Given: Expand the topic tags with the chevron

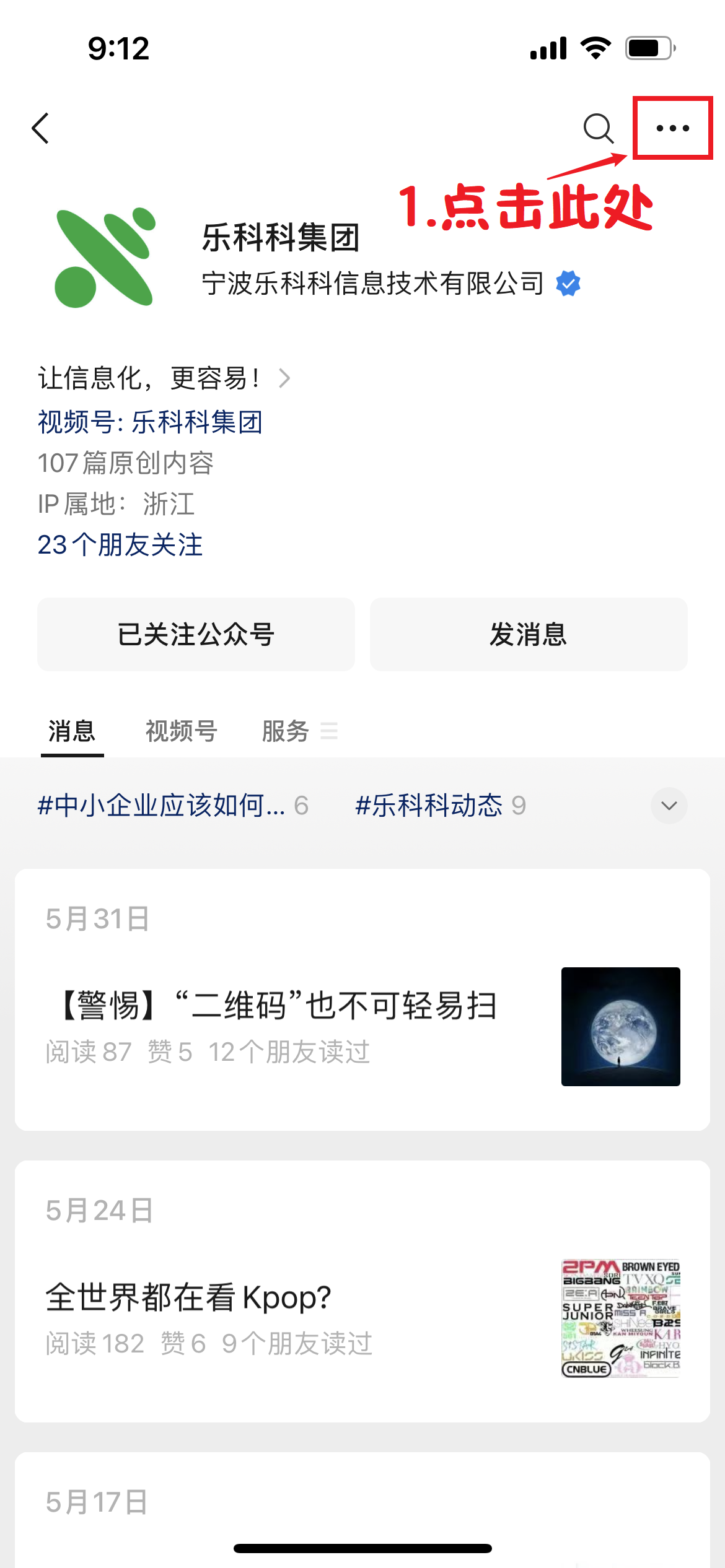Looking at the screenshot, I should click(669, 806).
